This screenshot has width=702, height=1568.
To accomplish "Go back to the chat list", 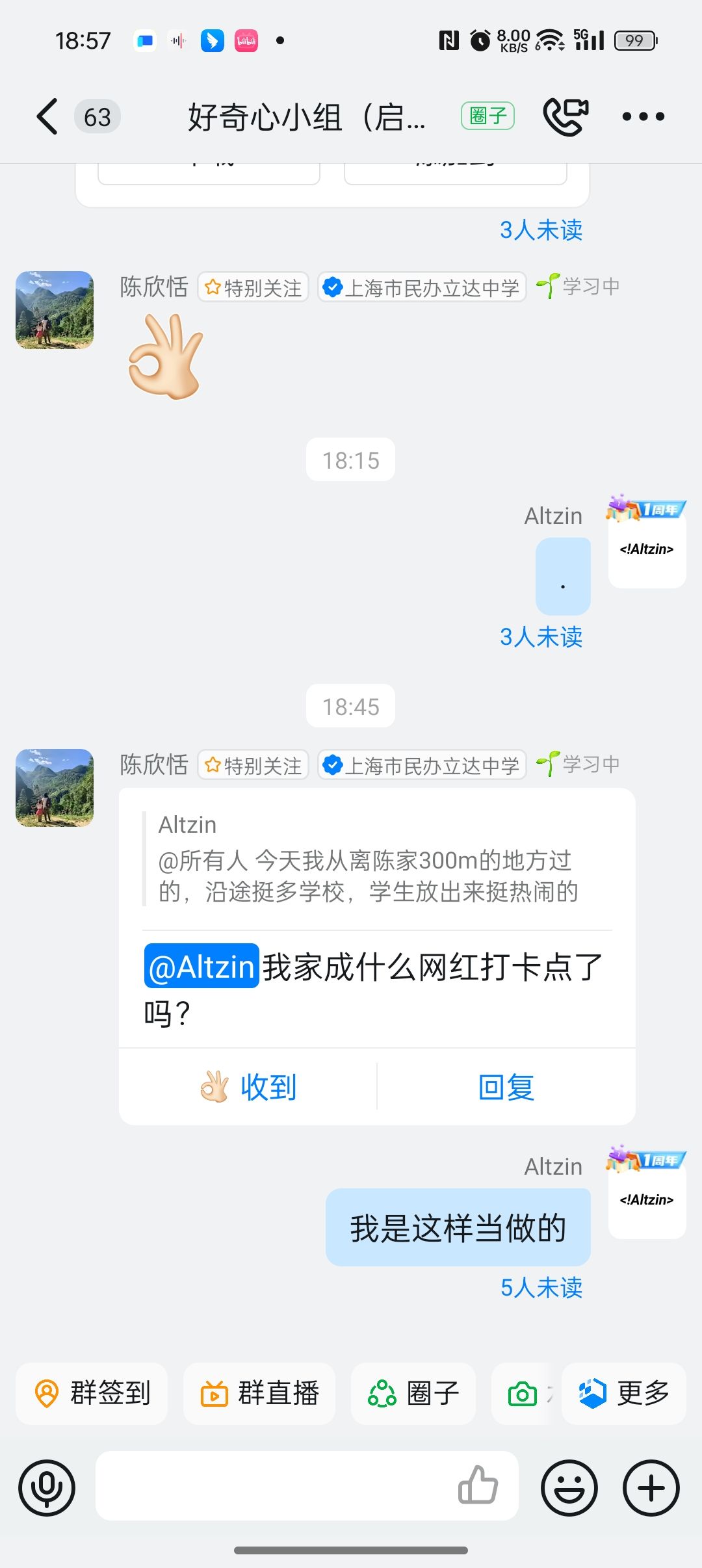I will [47, 117].
